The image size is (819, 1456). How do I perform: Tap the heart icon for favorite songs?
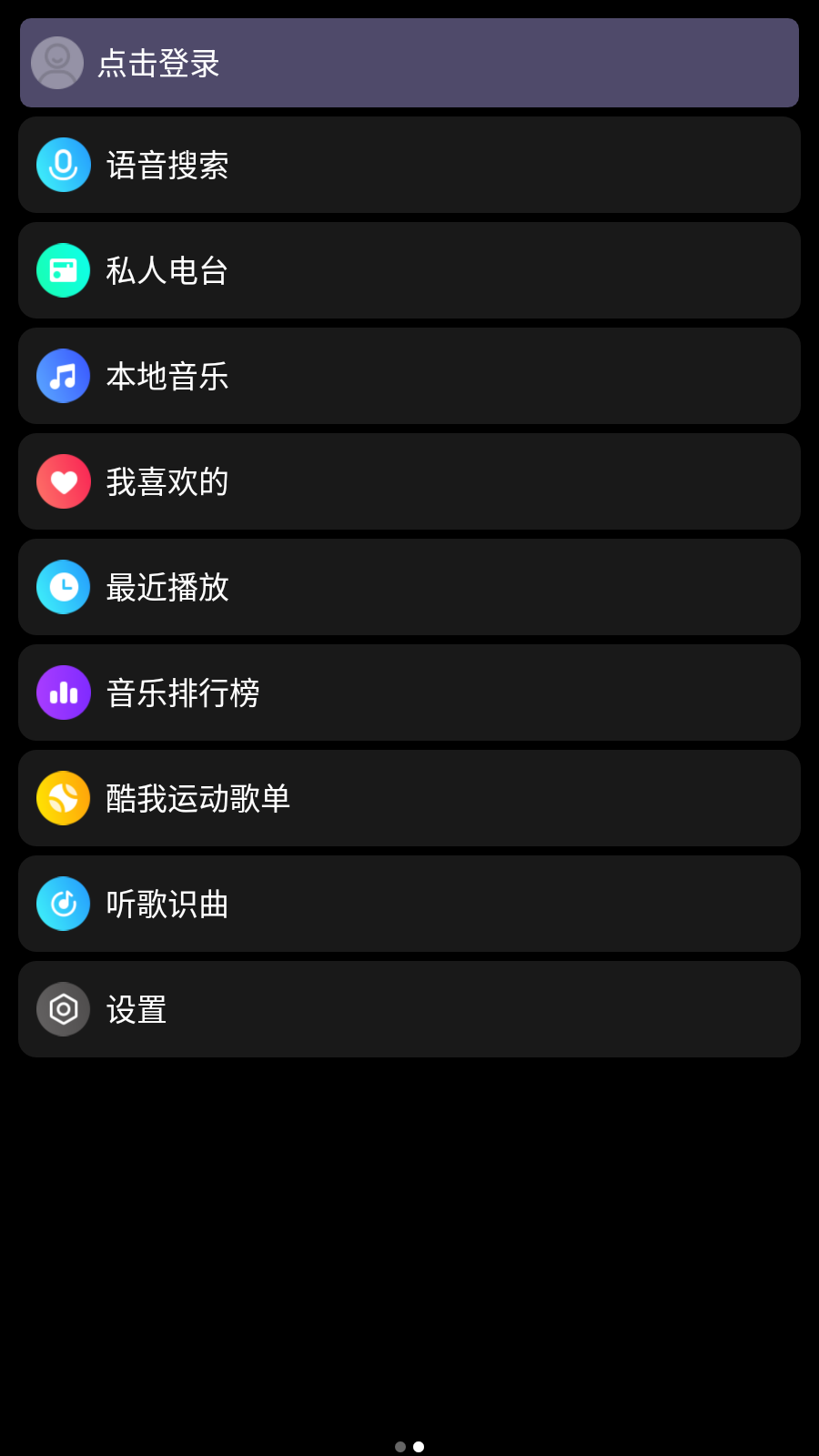pos(63,481)
